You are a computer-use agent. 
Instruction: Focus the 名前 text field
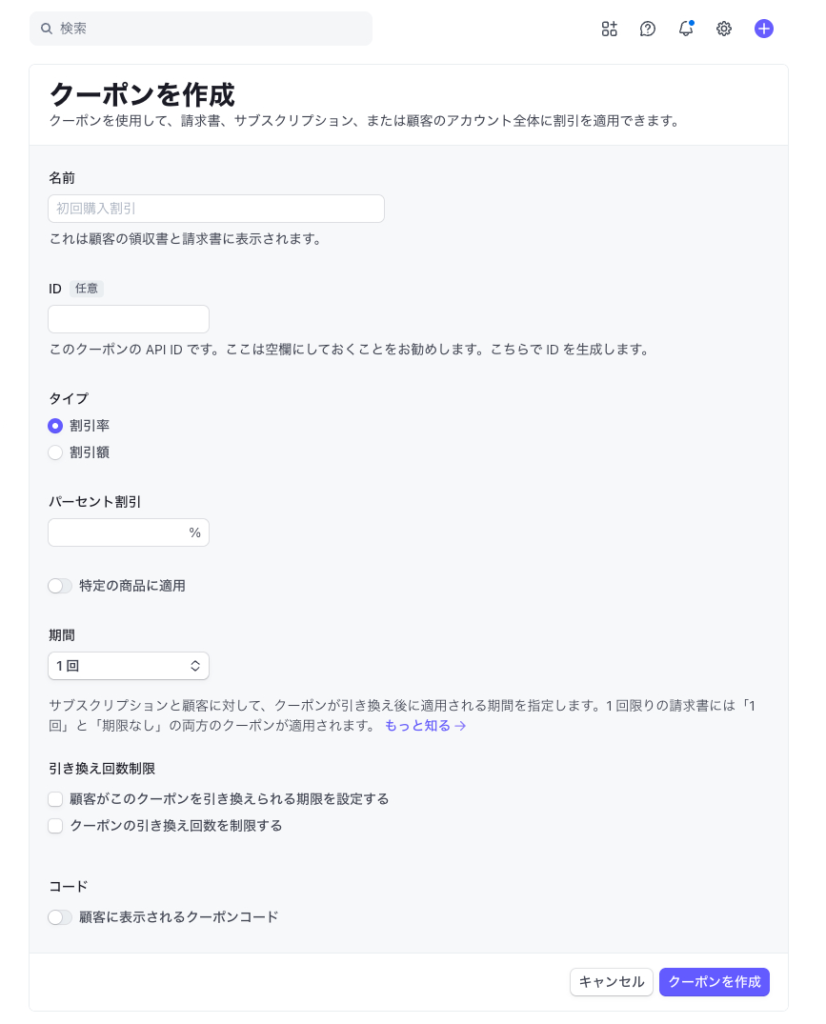click(x=216, y=209)
